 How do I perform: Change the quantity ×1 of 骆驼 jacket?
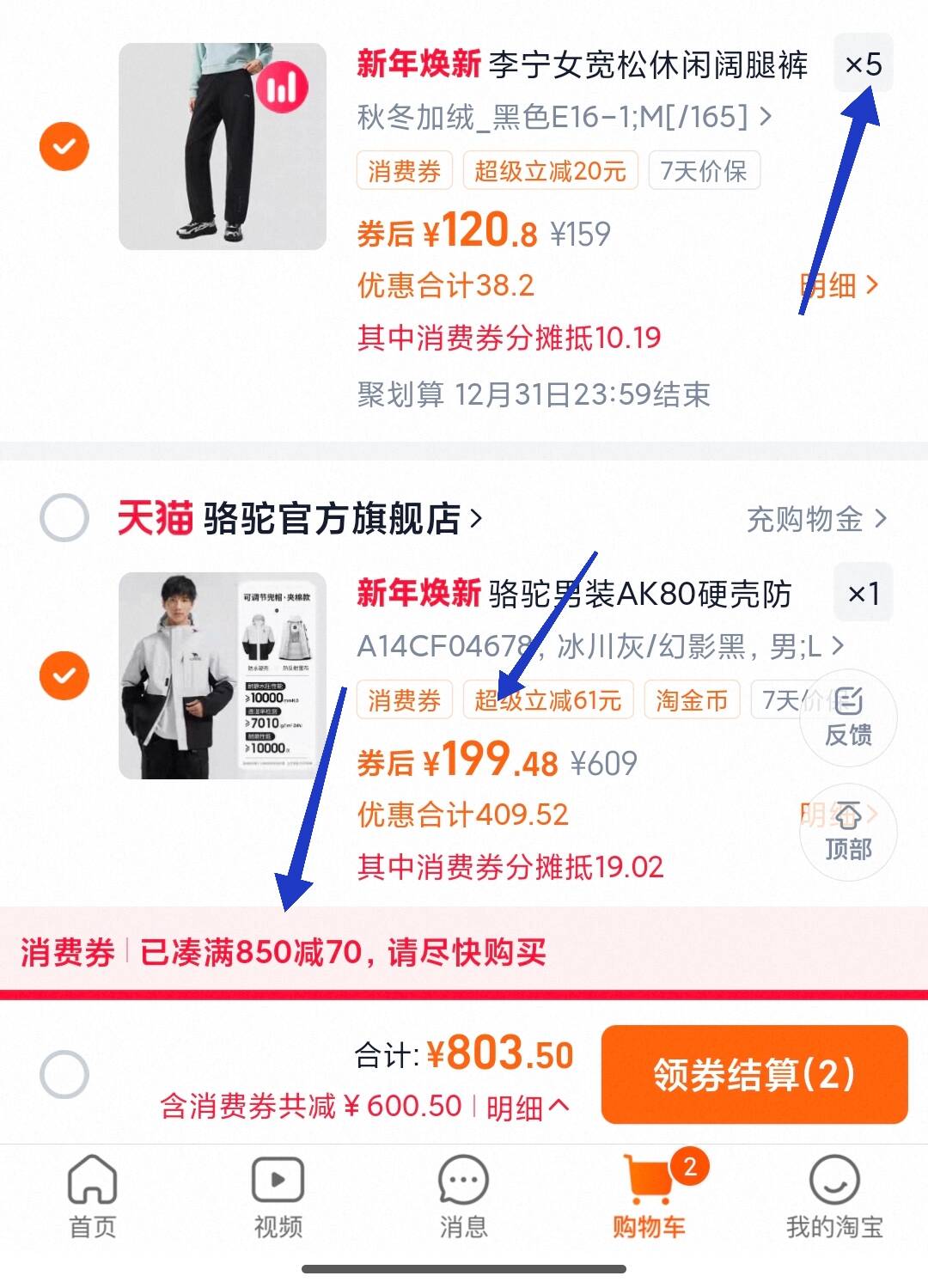[863, 594]
